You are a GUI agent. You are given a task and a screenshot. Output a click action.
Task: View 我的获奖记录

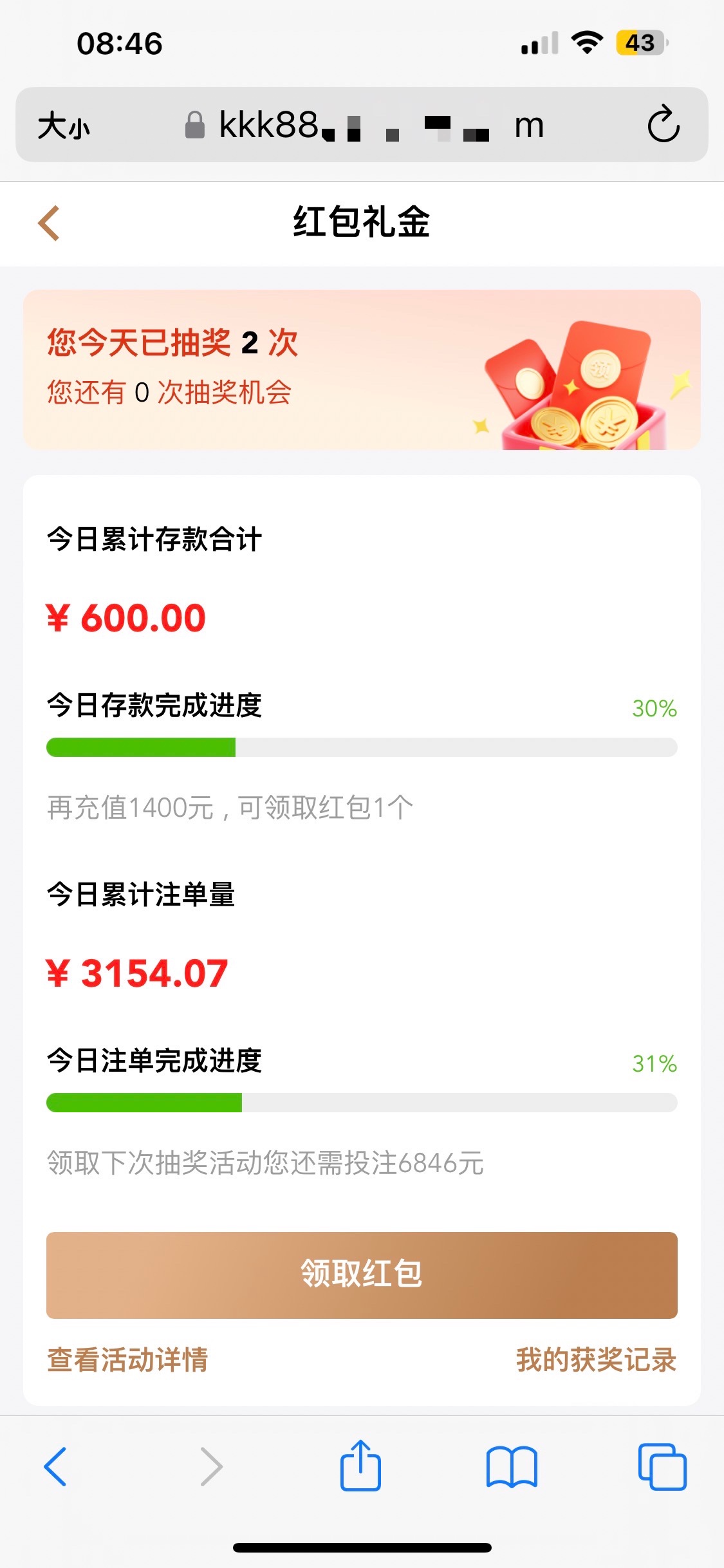(596, 1359)
